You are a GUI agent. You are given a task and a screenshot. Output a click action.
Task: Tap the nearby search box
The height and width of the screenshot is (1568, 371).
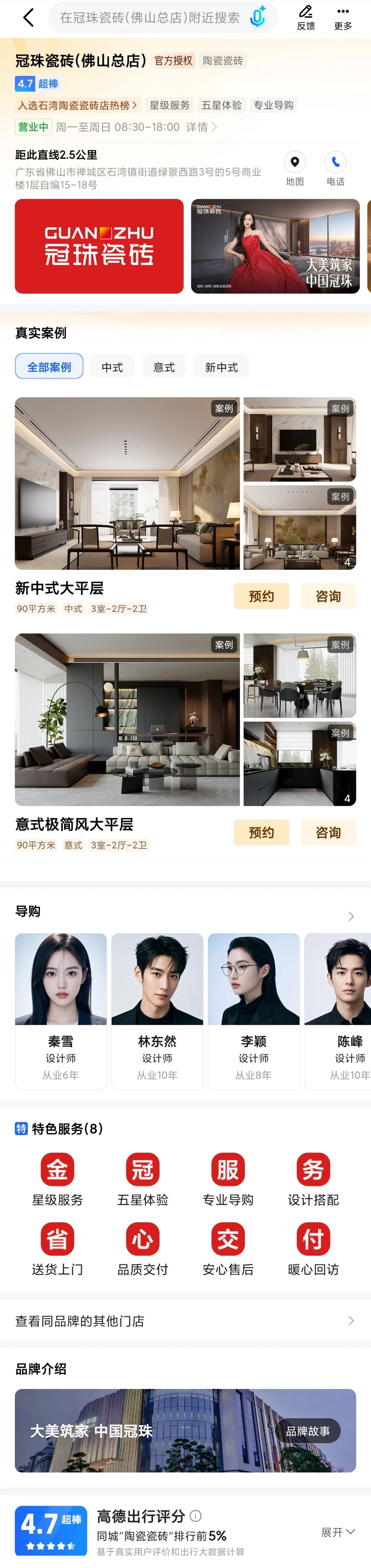(150, 18)
